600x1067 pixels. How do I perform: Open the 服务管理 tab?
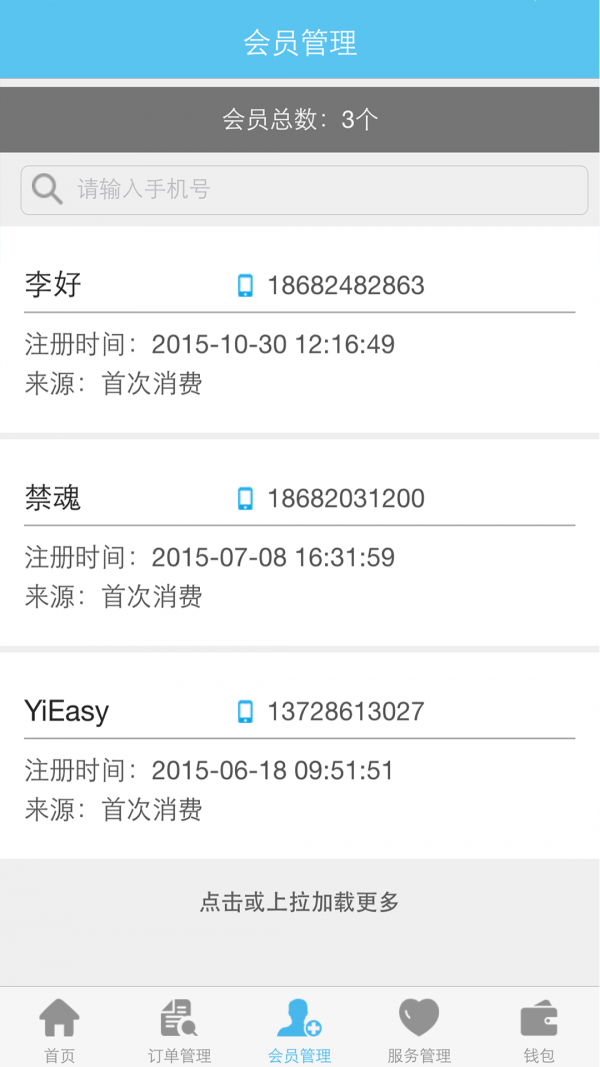pyautogui.click(x=419, y=1030)
